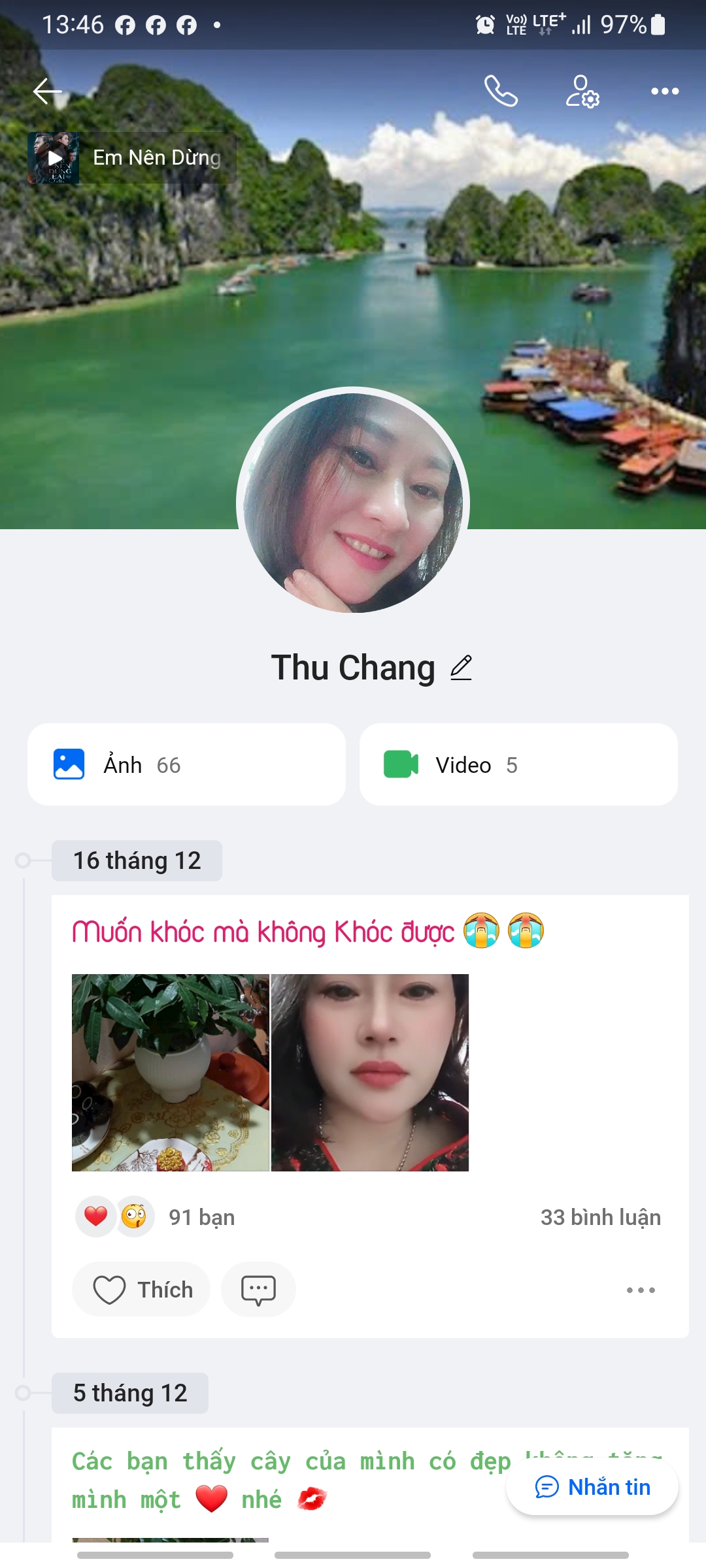Go back using the top arrow

click(x=47, y=91)
